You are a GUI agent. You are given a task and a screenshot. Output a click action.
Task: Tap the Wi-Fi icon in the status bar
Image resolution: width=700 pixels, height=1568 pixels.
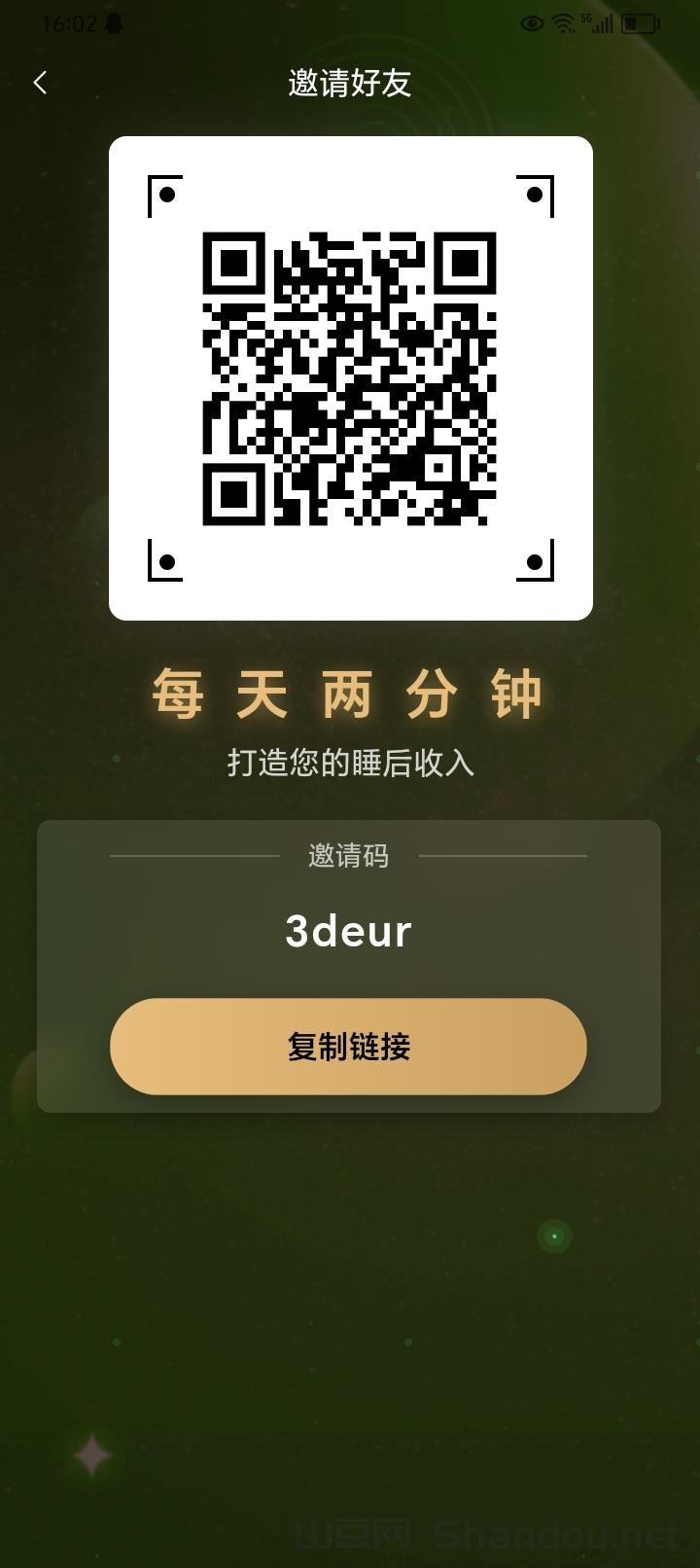pyautogui.click(x=564, y=23)
